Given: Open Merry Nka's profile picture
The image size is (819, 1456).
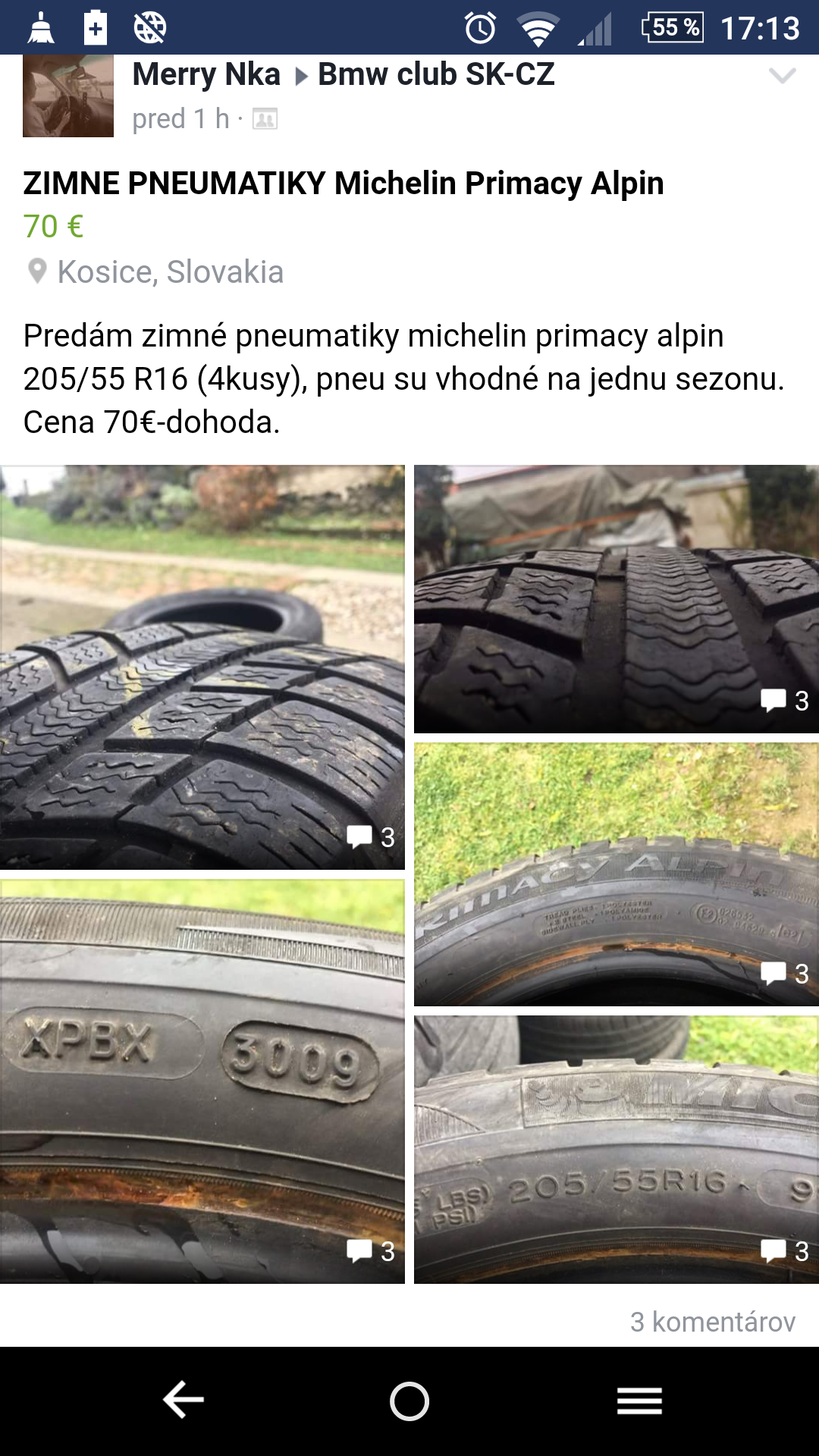Looking at the screenshot, I should point(68,96).
